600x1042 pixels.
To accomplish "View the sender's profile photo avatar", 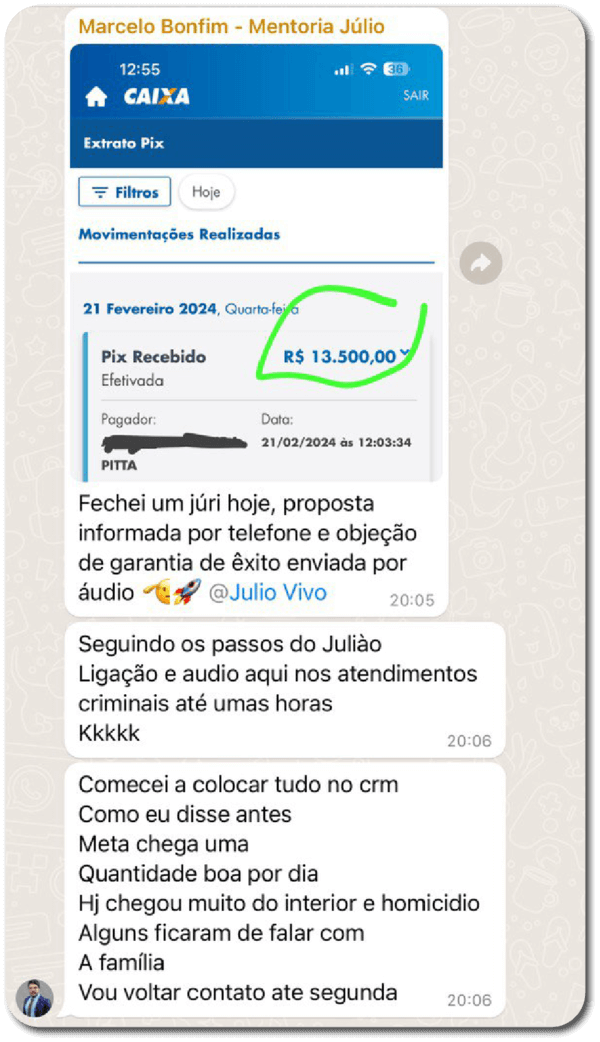I will pyautogui.click(x=35, y=997).
